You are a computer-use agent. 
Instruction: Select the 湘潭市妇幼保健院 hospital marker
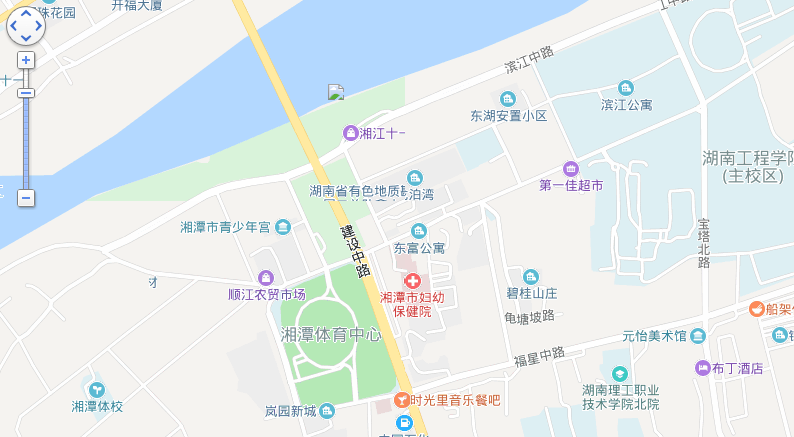click(412, 280)
